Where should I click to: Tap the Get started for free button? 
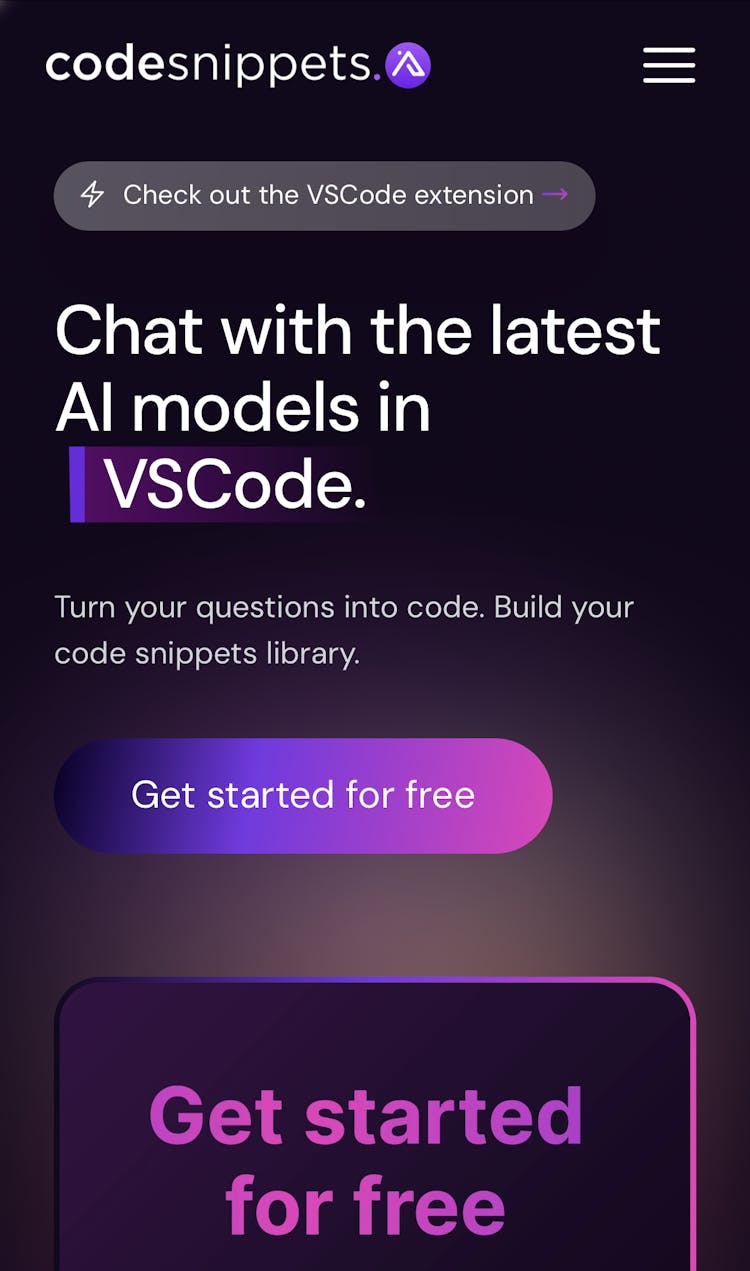point(303,795)
